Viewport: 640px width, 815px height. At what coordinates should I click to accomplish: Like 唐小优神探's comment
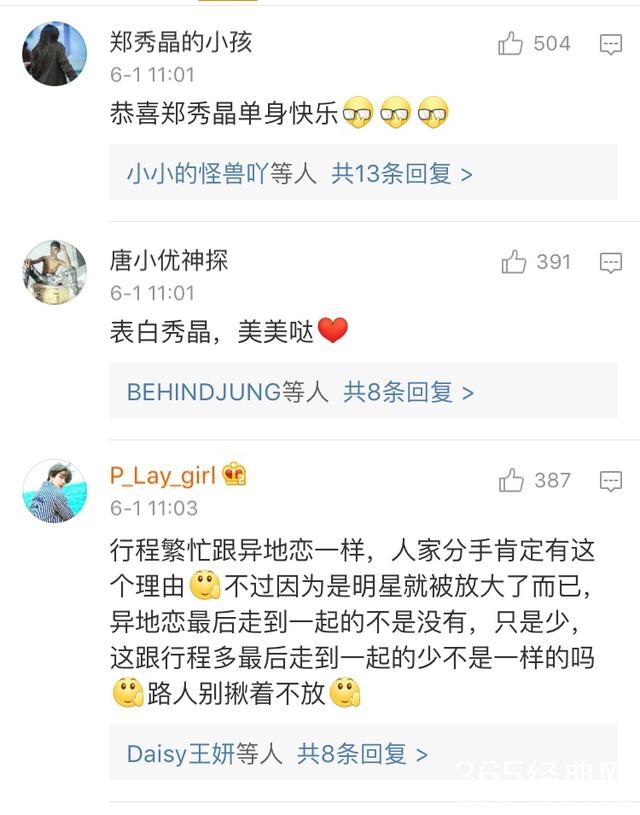click(514, 262)
